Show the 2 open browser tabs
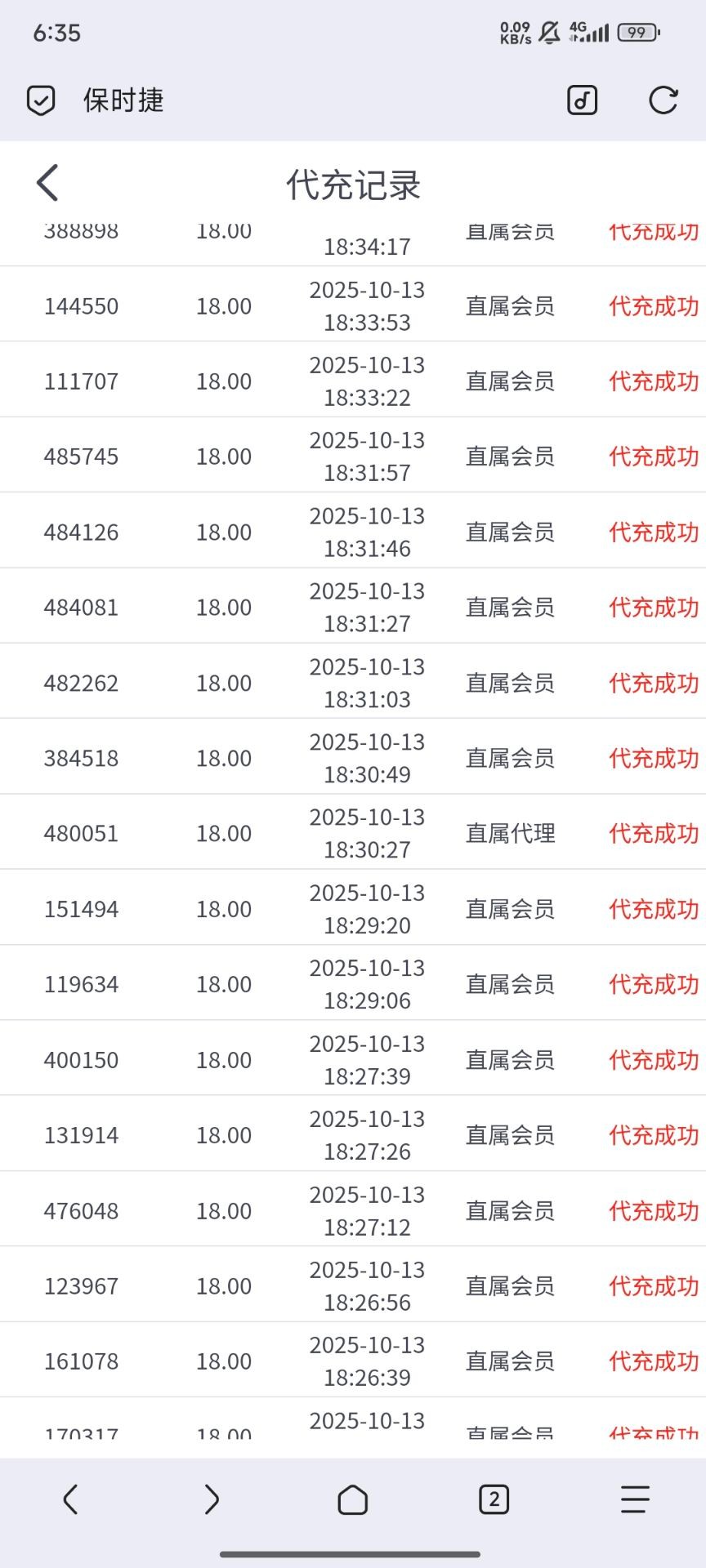The width and height of the screenshot is (706, 1568). click(494, 1499)
